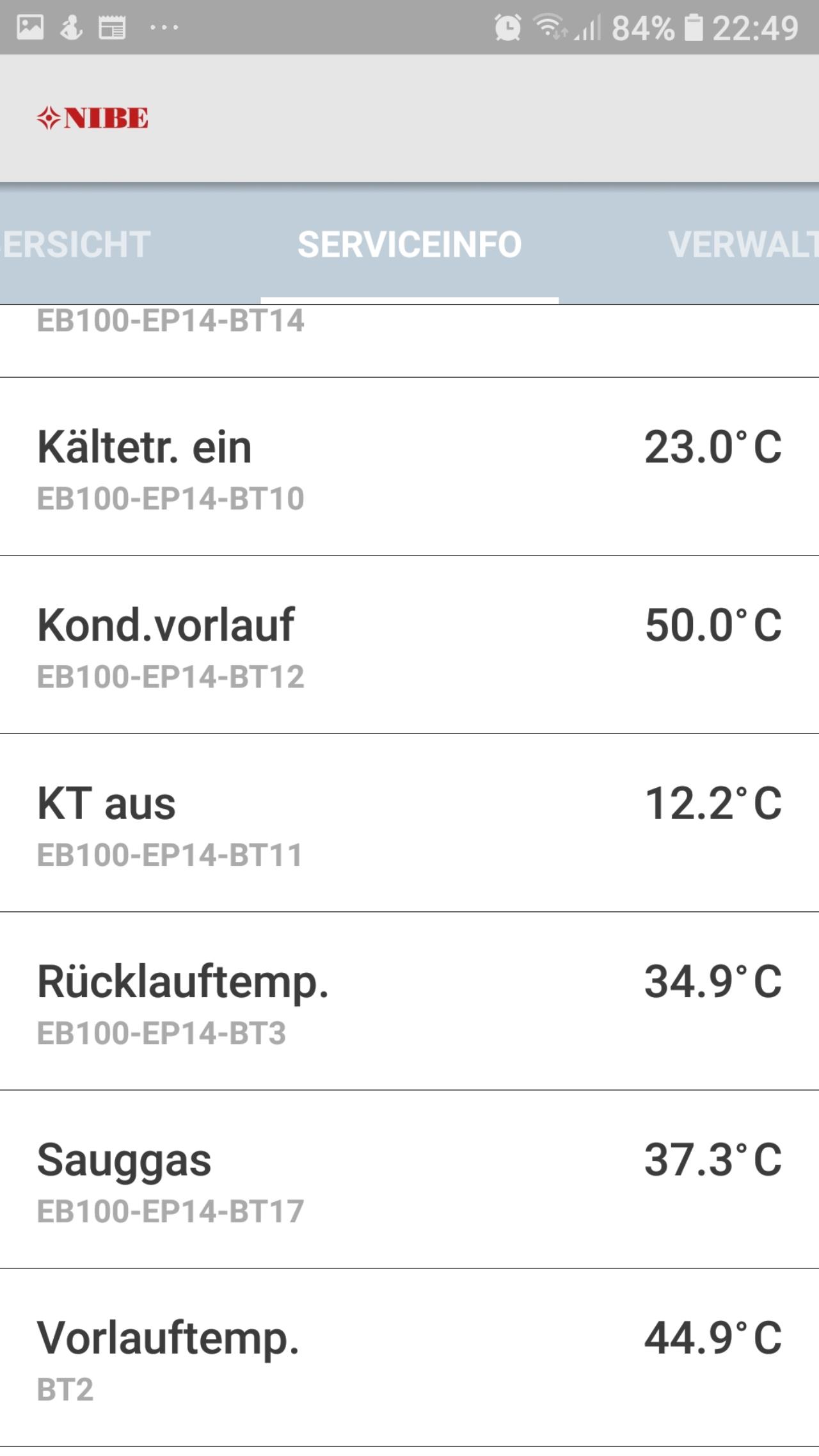The width and height of the screenshot is (819, 1456).
Task: Switch to the Serviceinfo tab
Action: [409, 244]
